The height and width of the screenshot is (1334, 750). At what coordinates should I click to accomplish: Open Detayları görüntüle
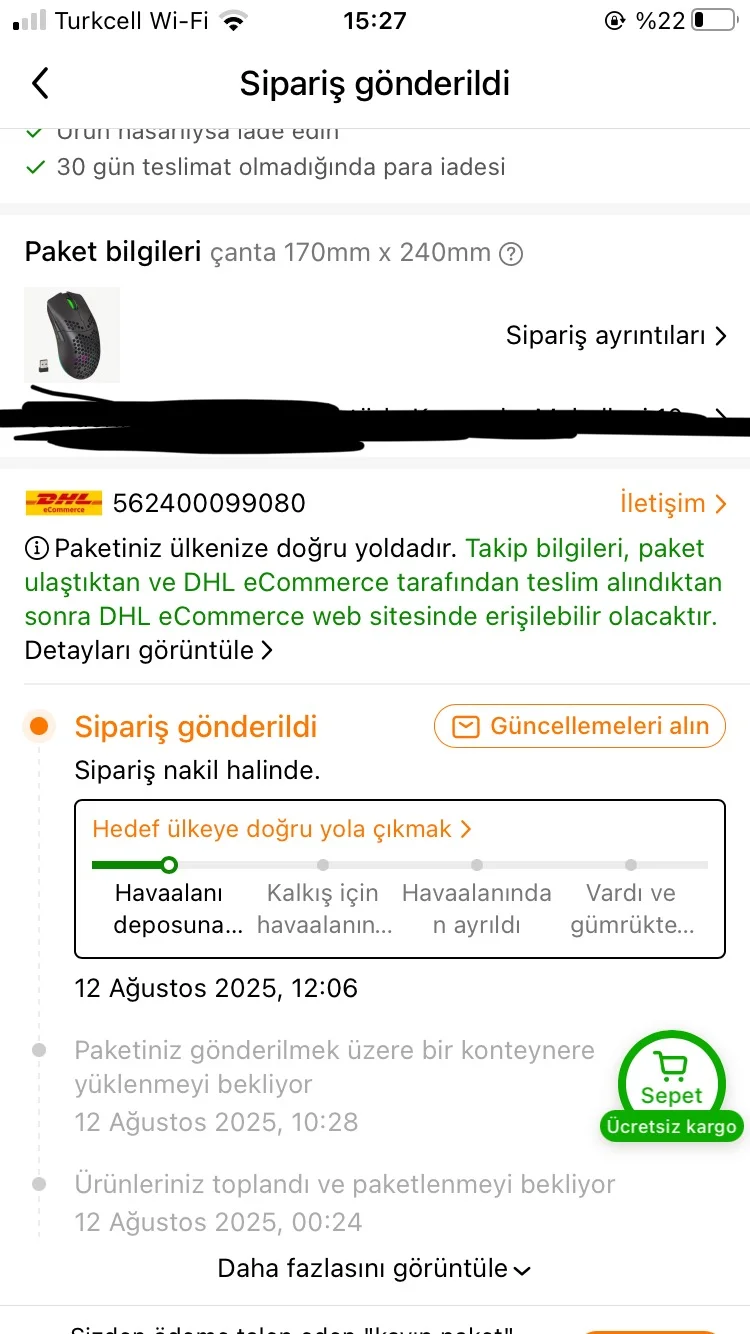148,650
